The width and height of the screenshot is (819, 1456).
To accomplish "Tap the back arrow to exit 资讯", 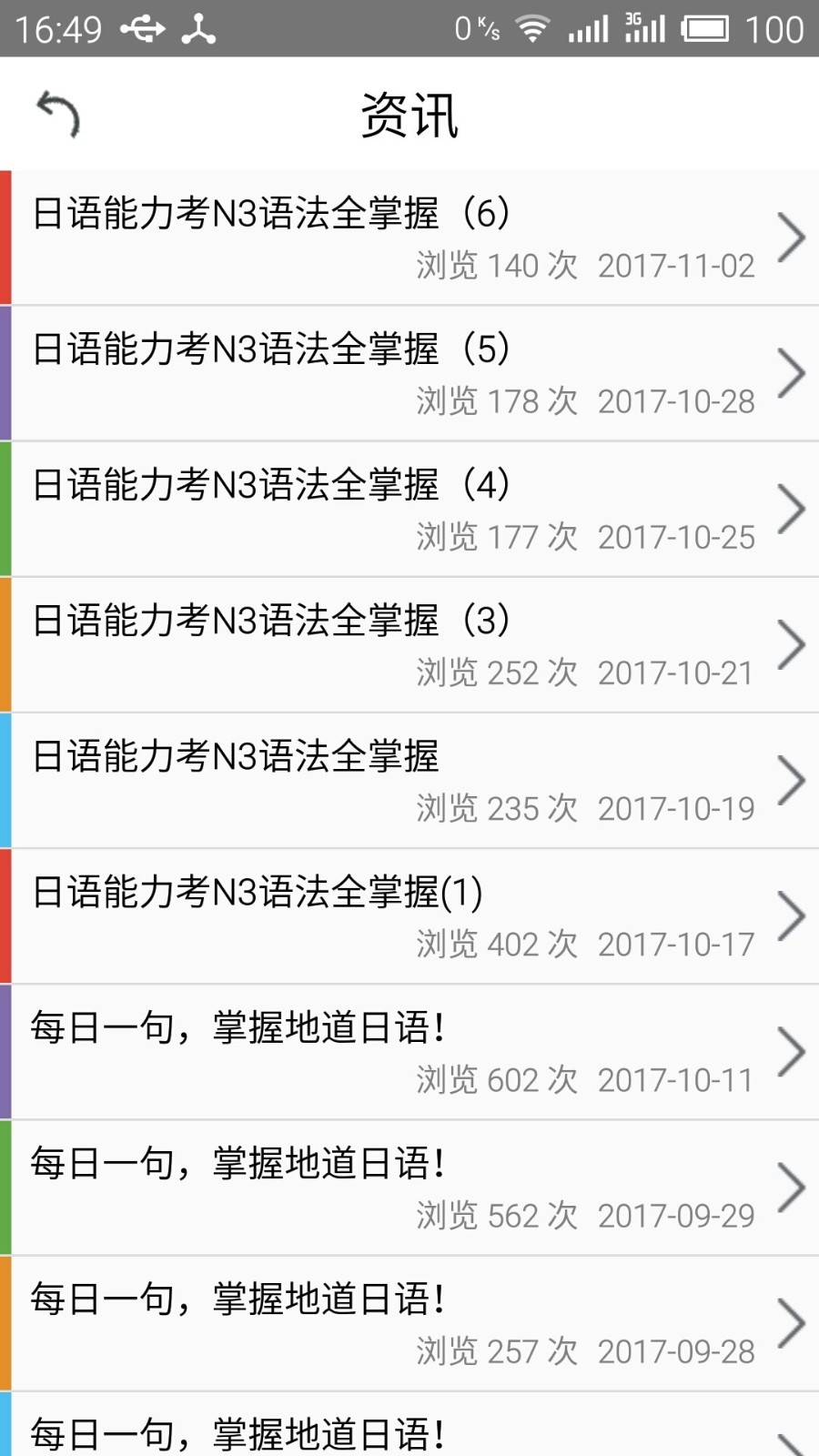I will point(57,113).
